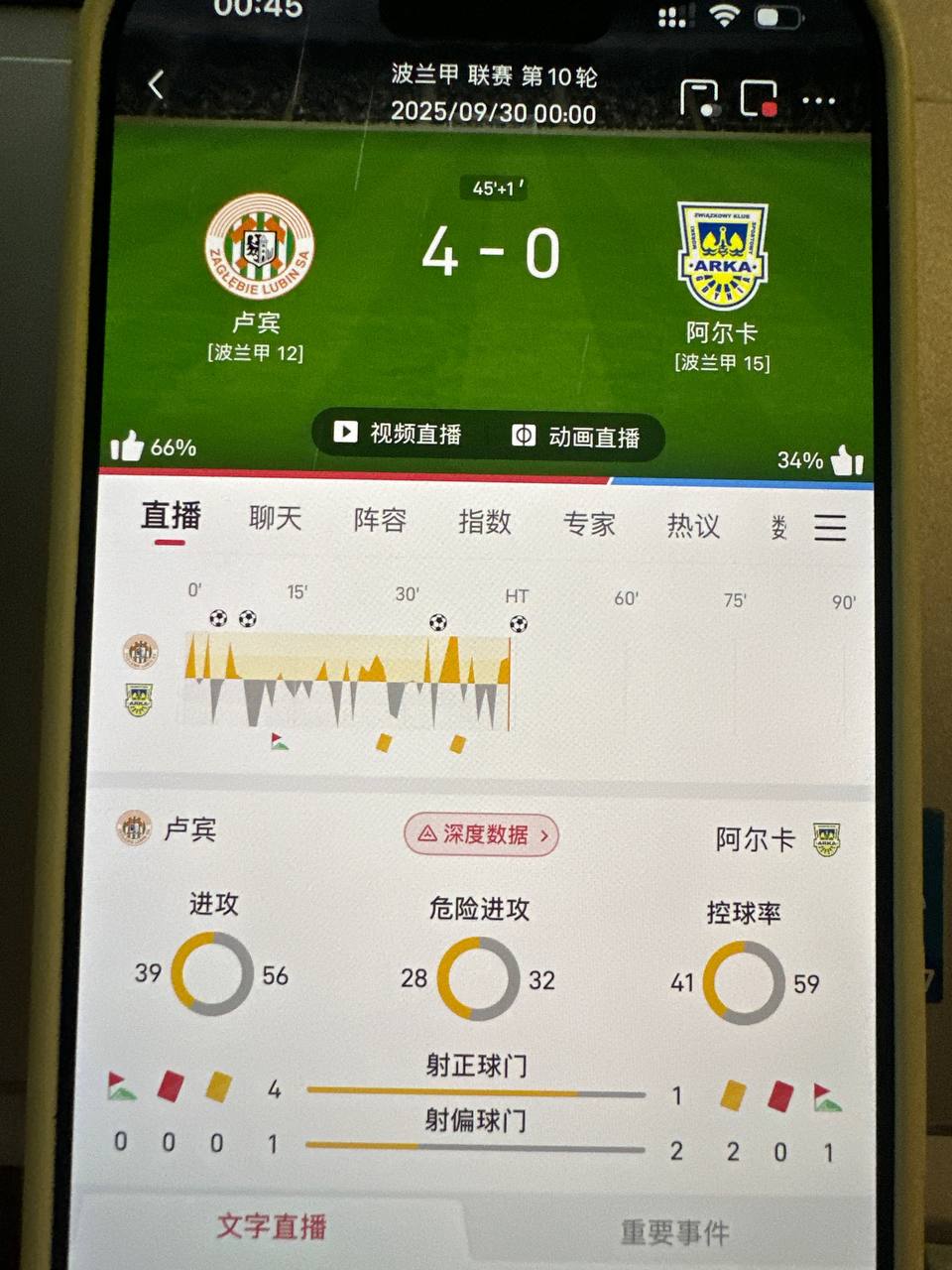The height and width of the screenshot is (1270, 952).
Task: Open 阿尔卡 team page from logo
Action: (x=722, y=256)
